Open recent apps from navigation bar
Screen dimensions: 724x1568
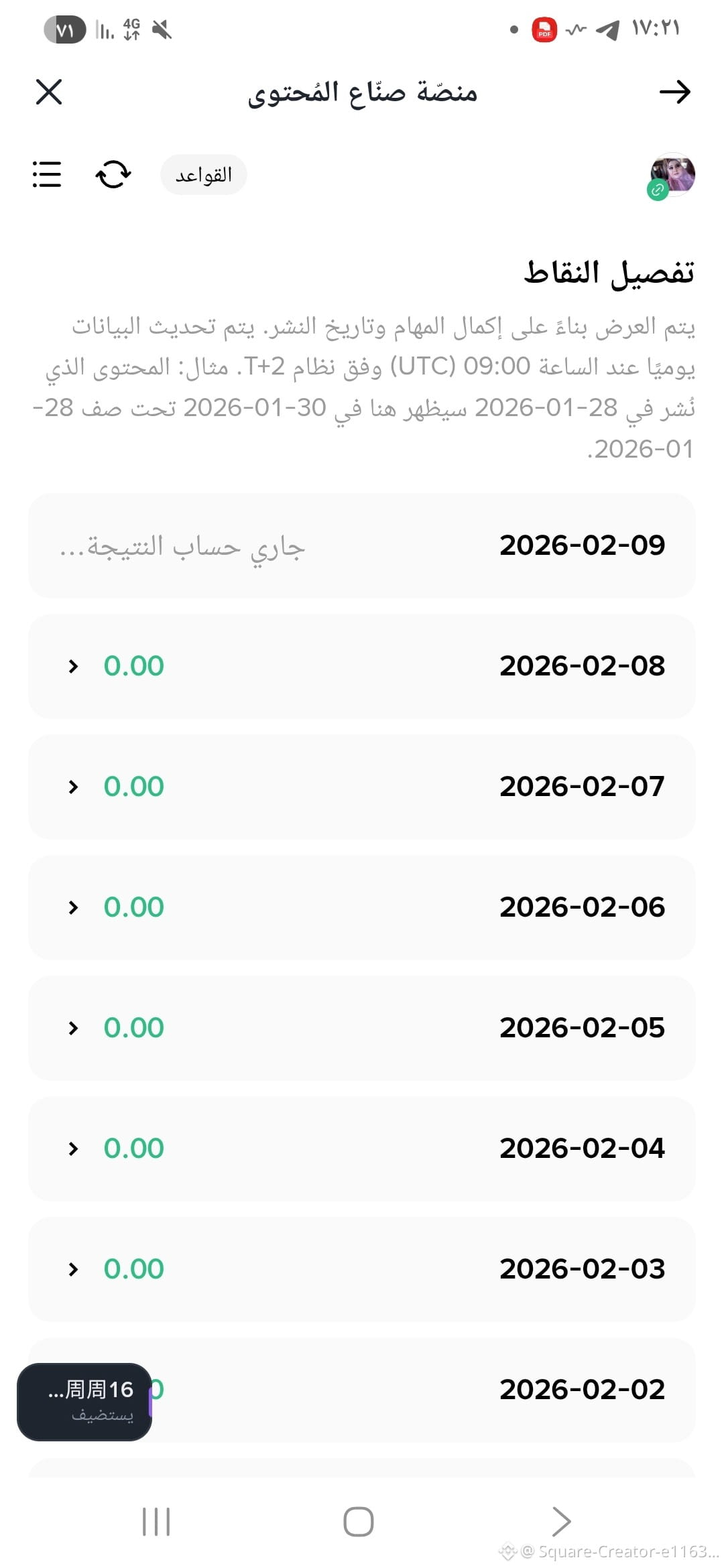coord(157,1521)
